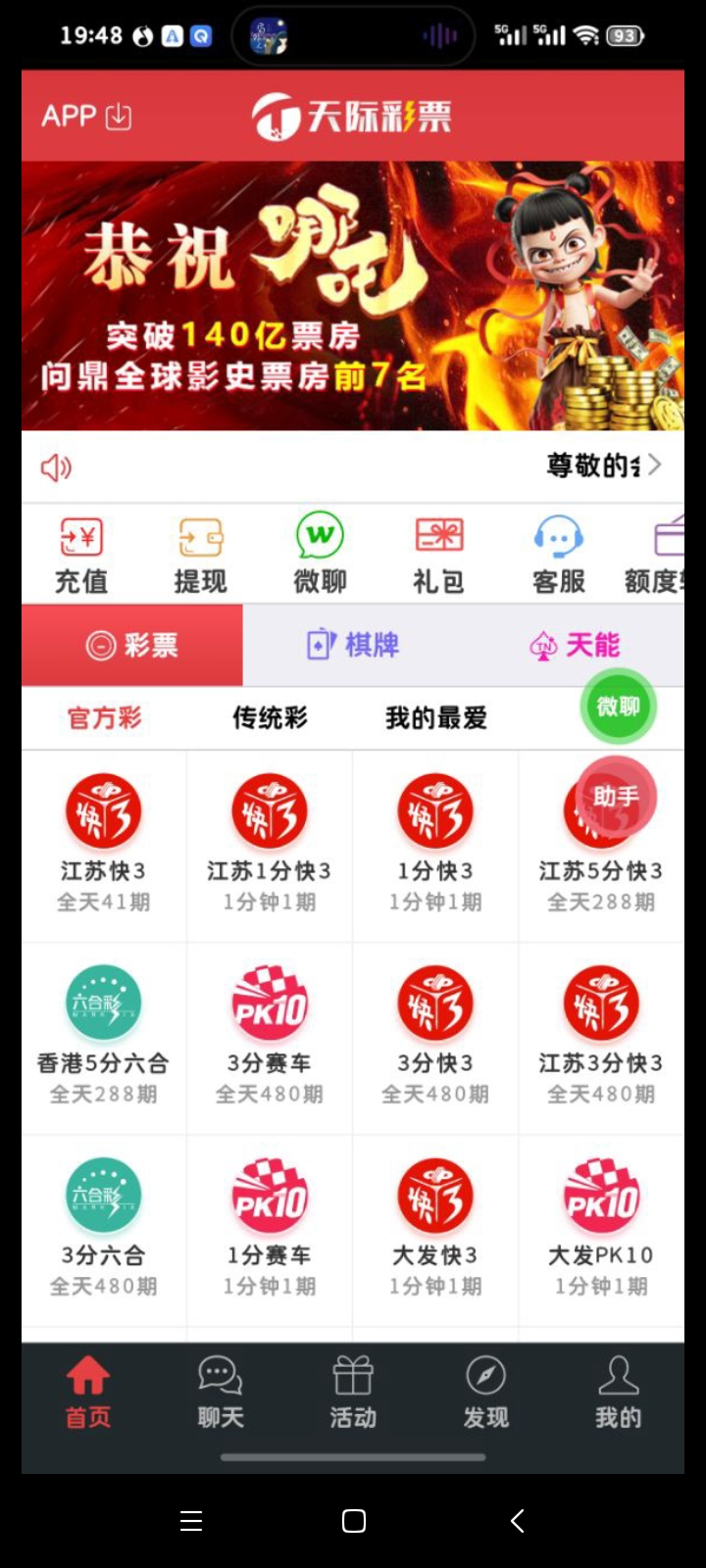706x1568 pixels.
Task: Tap the APP download button
Action: [86, 117]
